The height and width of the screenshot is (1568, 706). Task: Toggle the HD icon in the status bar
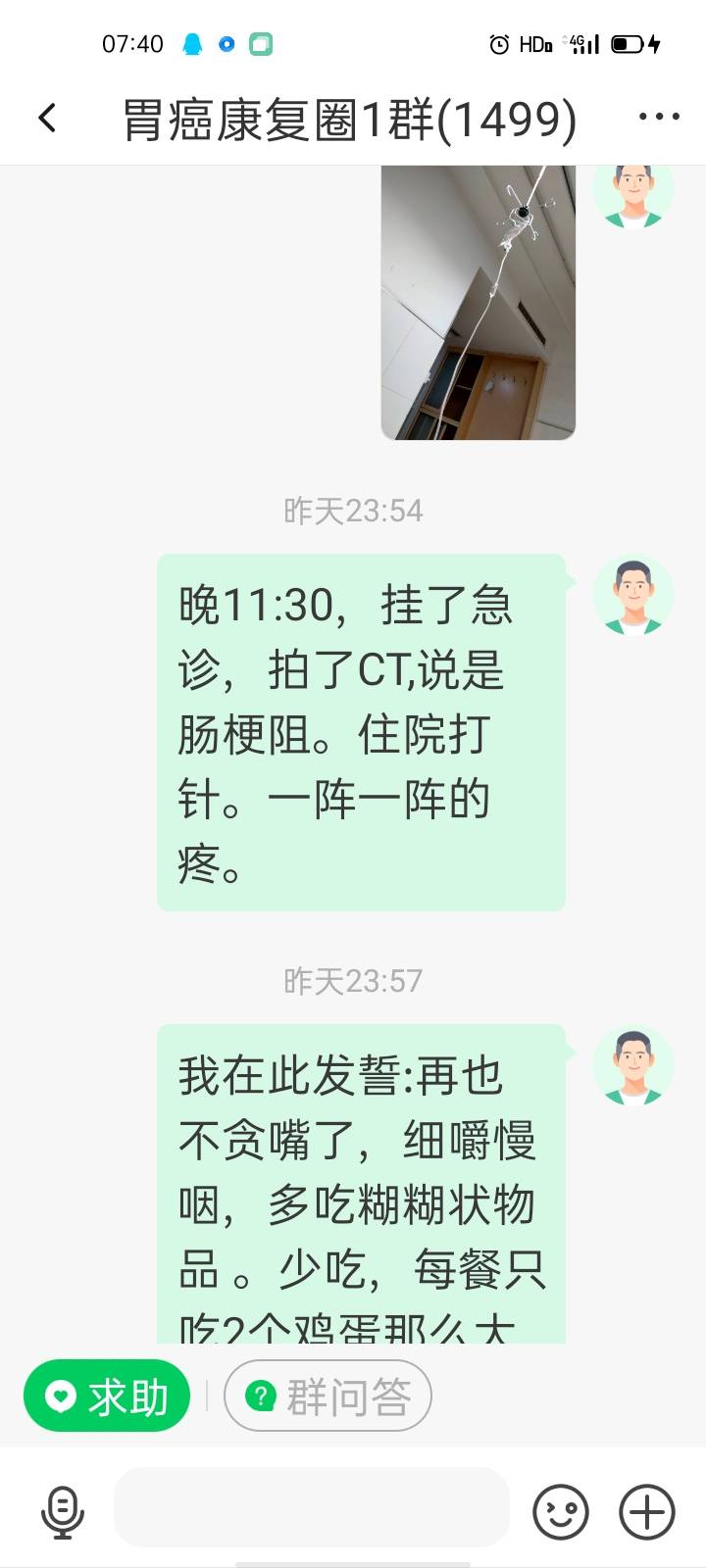536,43
